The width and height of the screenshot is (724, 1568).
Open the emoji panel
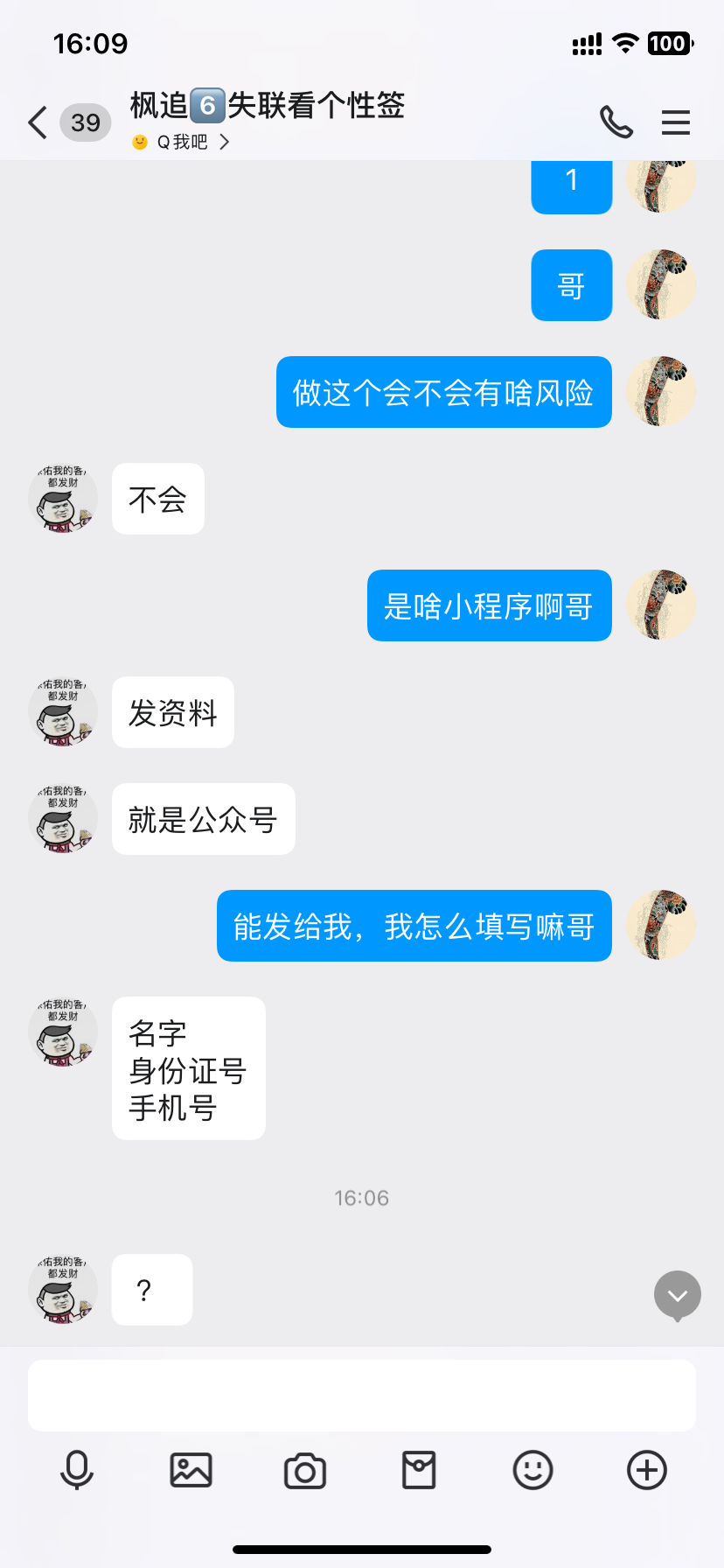pyautogui.click(x=533, y=1470)
